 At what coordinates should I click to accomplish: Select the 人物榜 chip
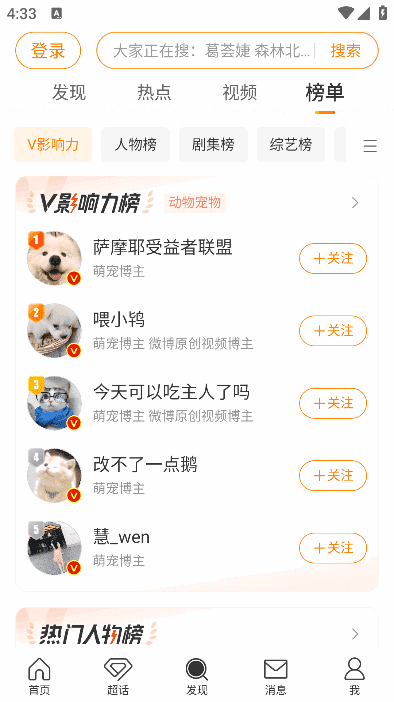tap(135, 145)
